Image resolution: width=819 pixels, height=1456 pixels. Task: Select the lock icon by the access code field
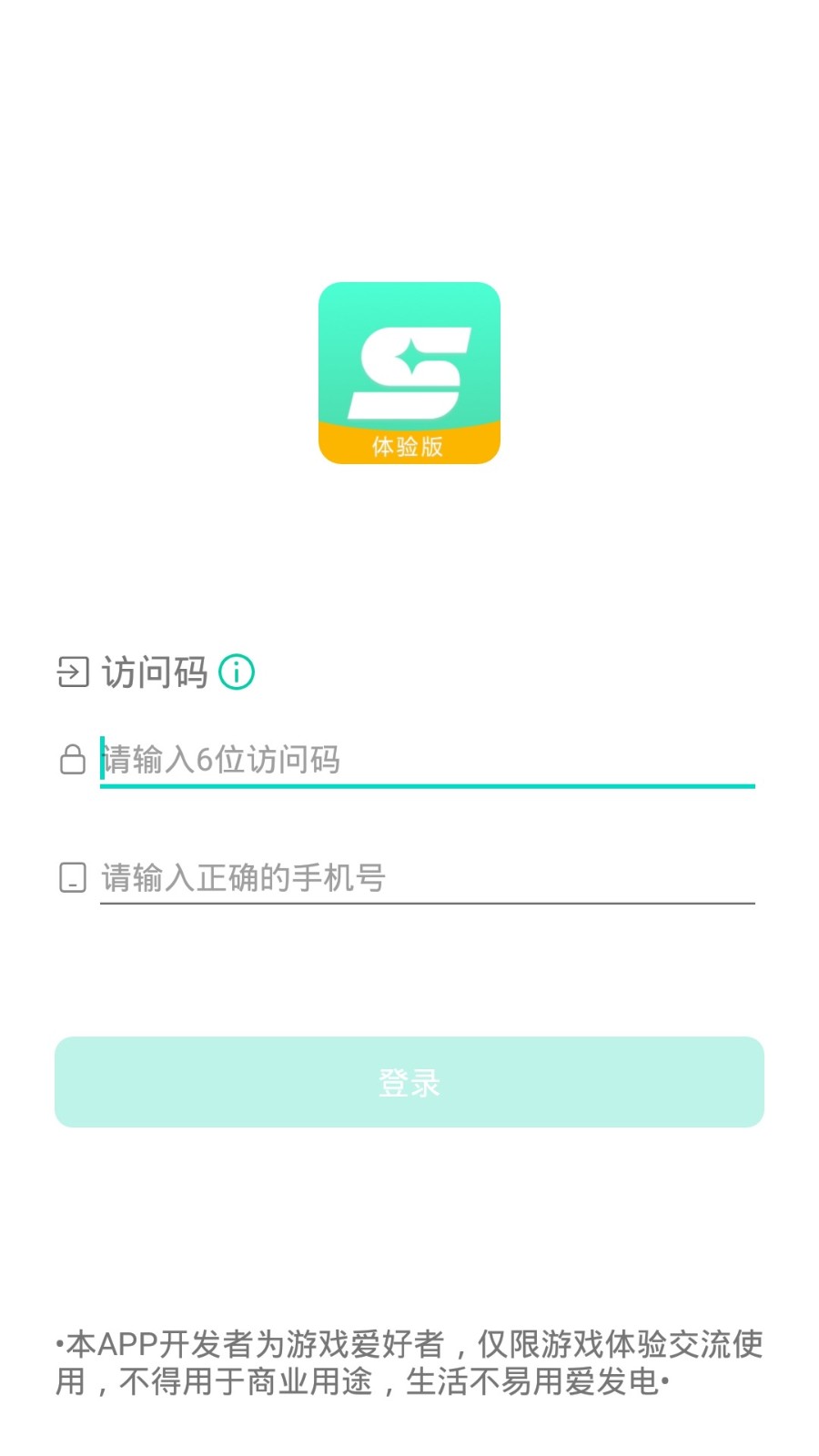click(73, 760)
